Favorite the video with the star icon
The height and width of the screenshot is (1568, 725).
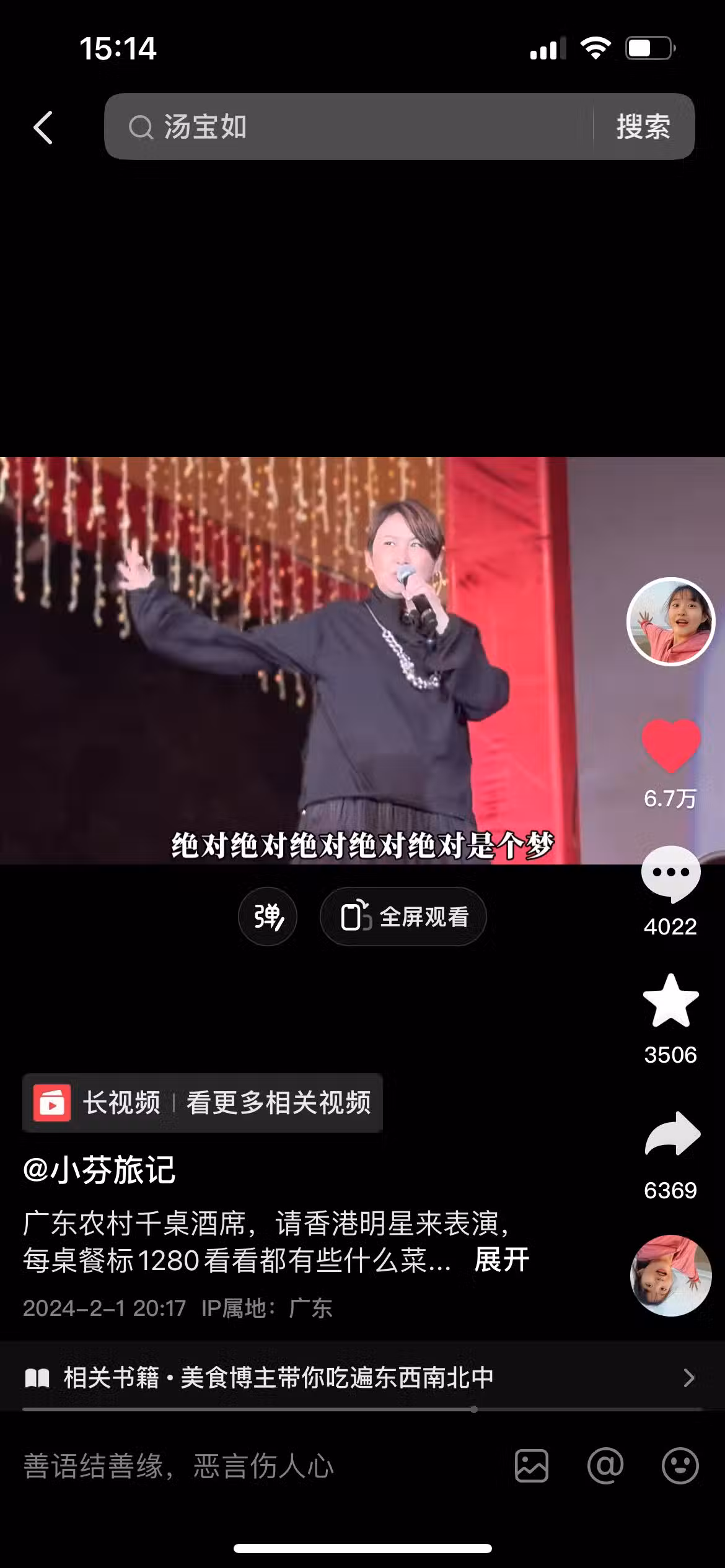[x=670, y=1001]
